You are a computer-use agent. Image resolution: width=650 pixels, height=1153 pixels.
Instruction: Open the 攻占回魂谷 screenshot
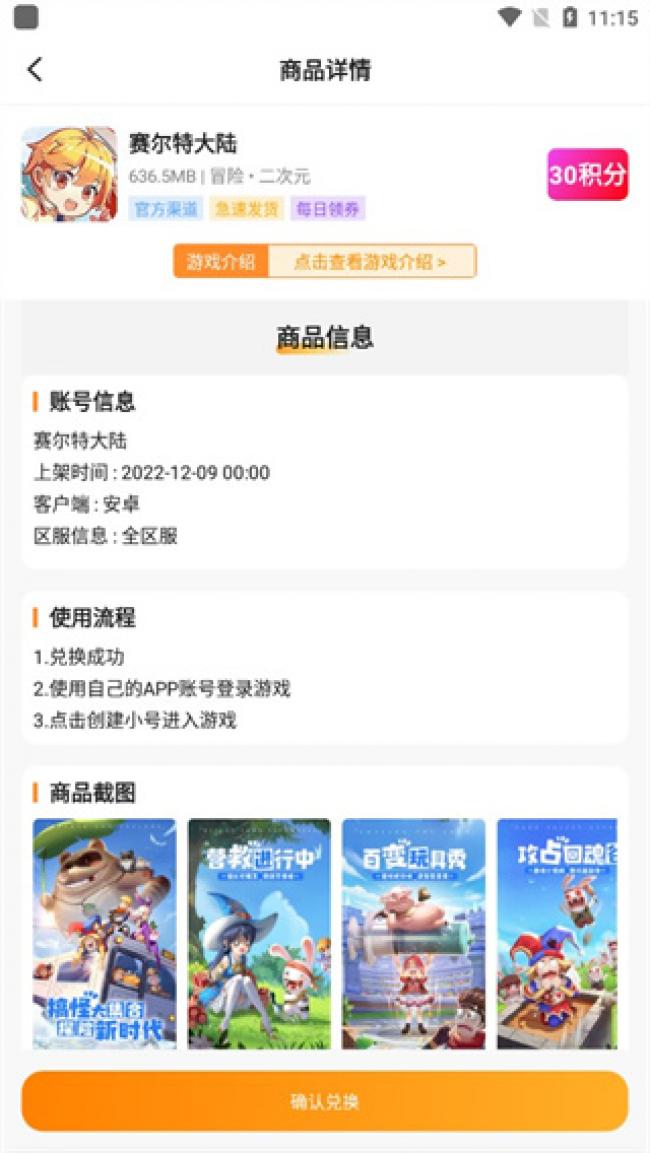tap(556, 933)
